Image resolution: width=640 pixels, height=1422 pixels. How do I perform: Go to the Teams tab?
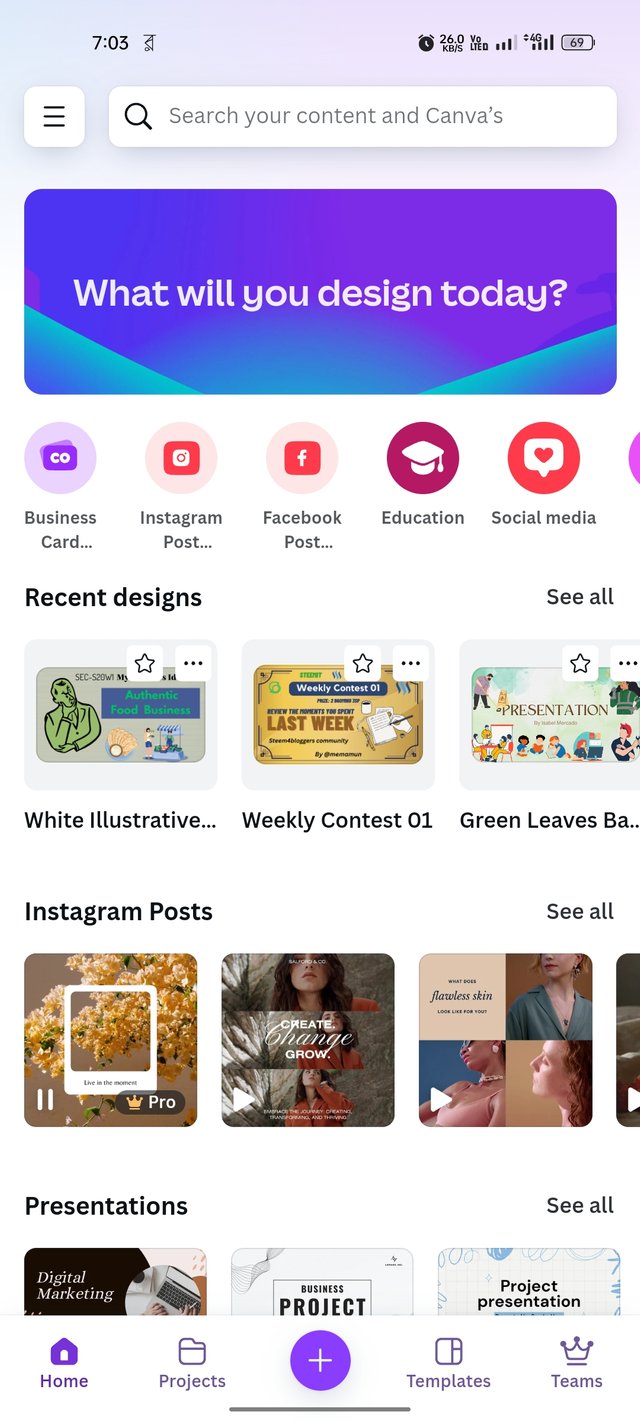pyautogui.click(x=576, y=1365)
